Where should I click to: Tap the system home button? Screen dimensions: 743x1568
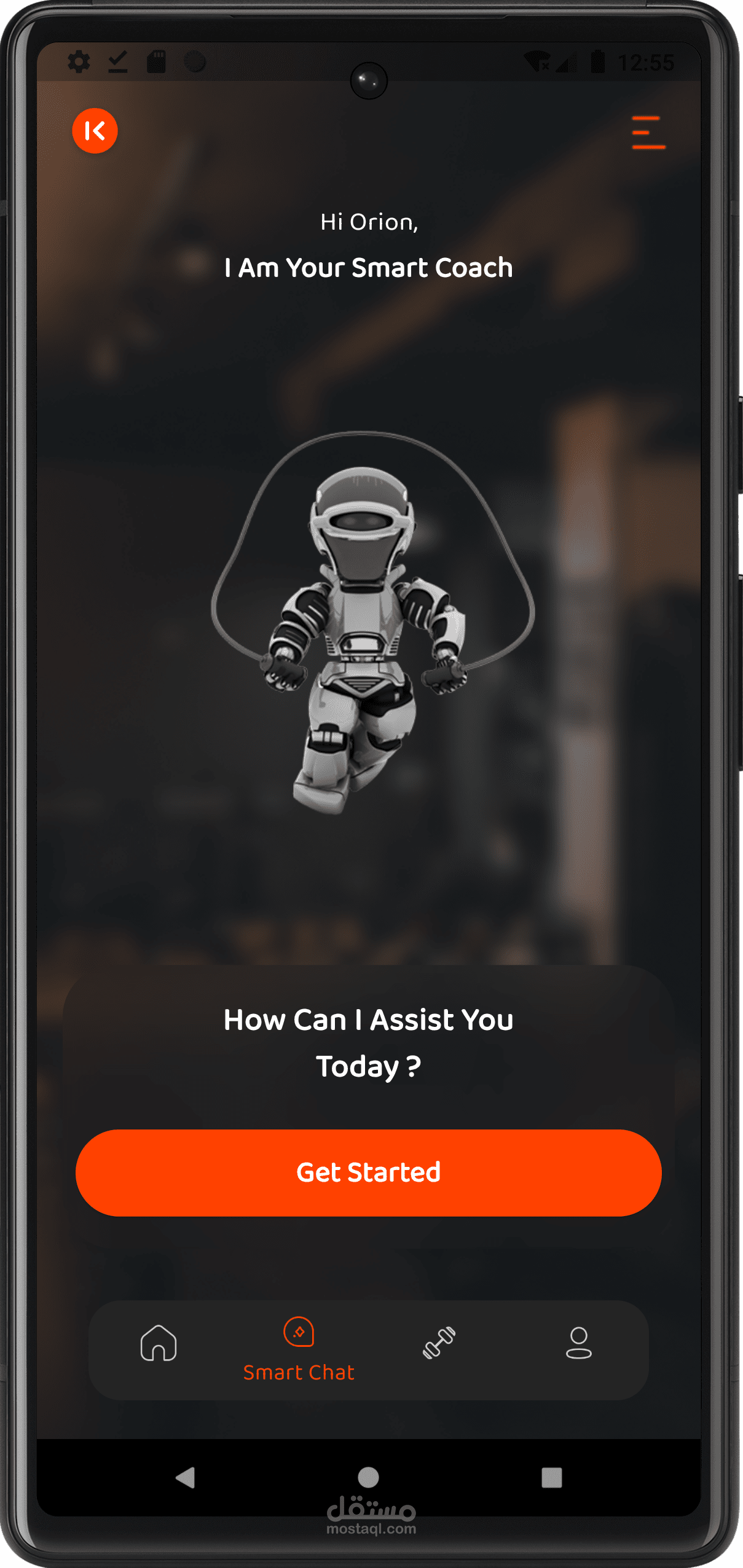tap(368, 1477)
